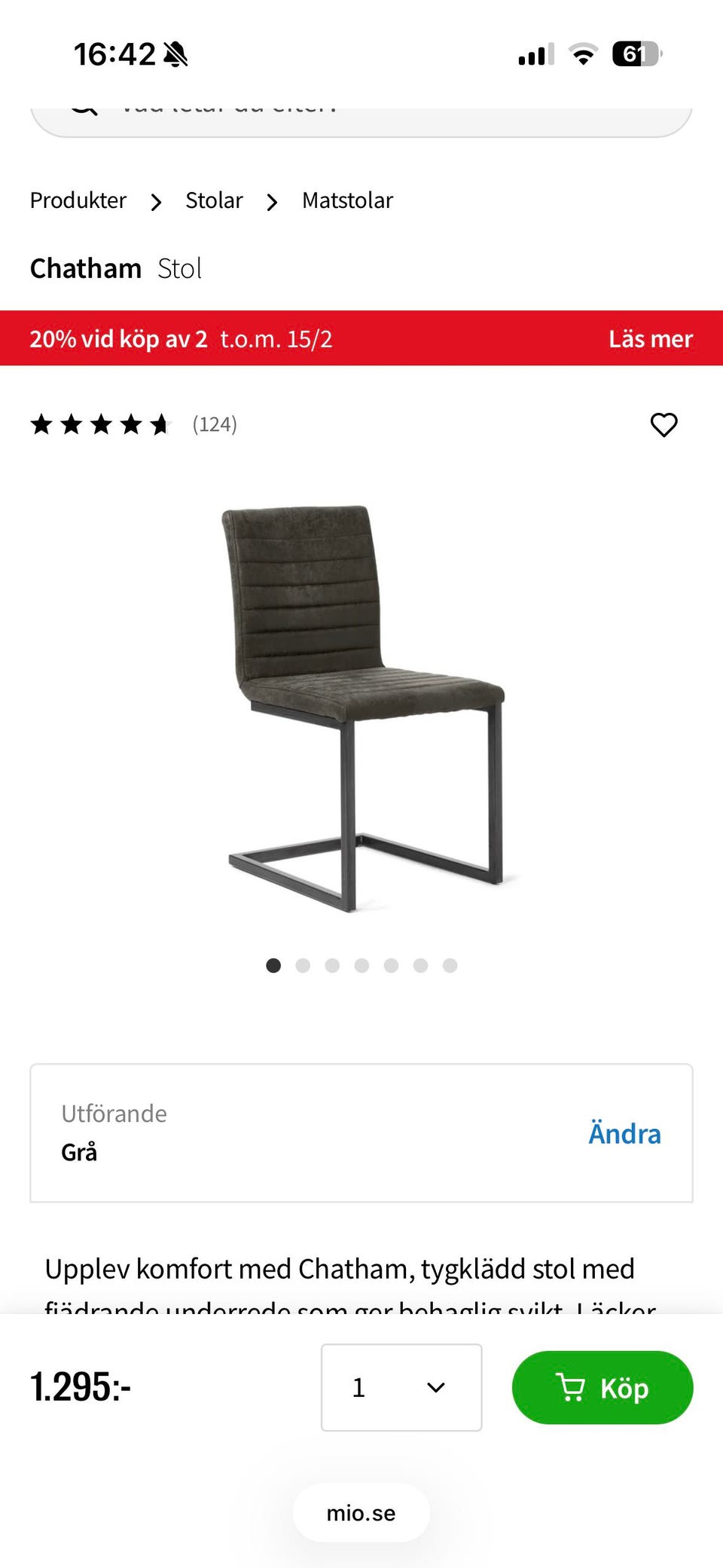Tap the muted notification bell icon

coord(175,53)
